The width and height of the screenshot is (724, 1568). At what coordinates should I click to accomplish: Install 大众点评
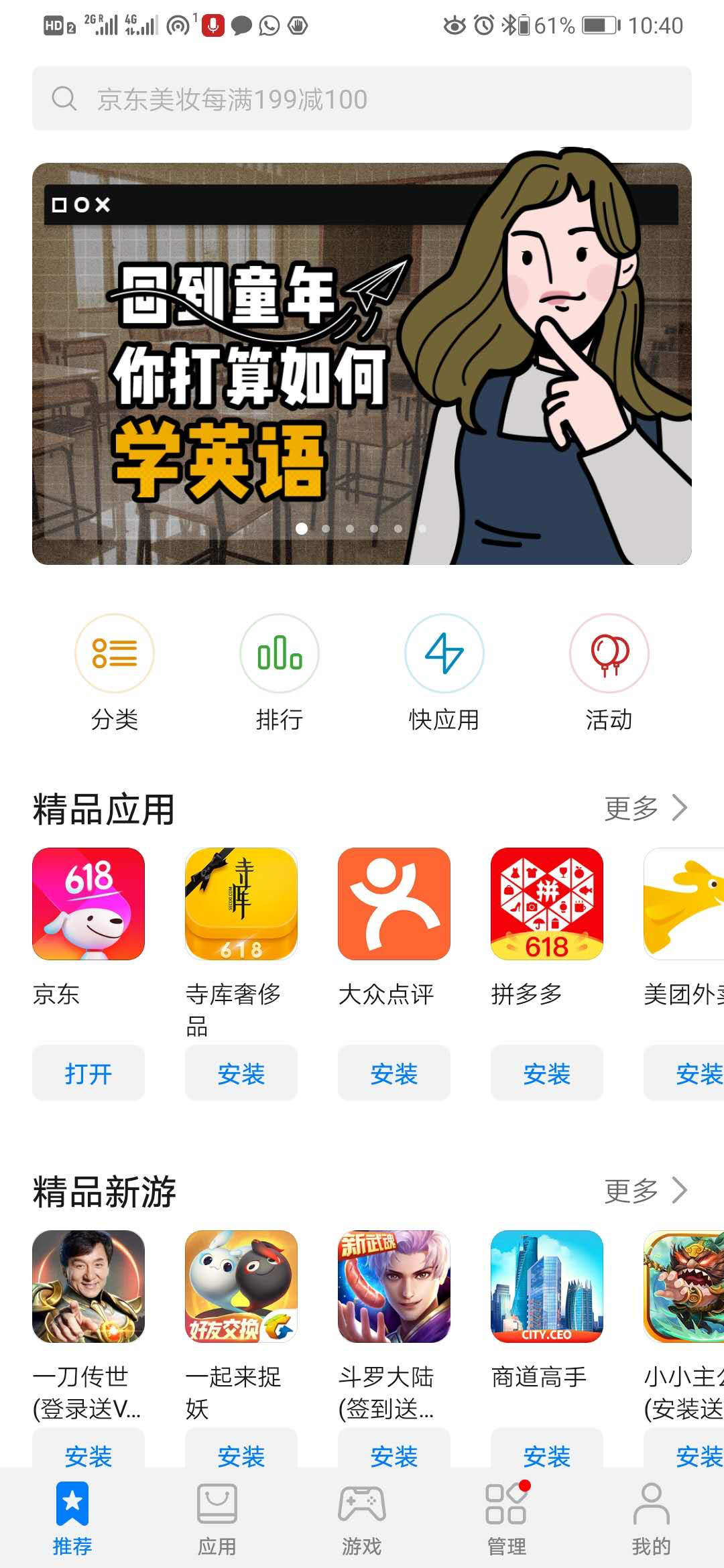pyautogui.click(x=394, y=1073)
